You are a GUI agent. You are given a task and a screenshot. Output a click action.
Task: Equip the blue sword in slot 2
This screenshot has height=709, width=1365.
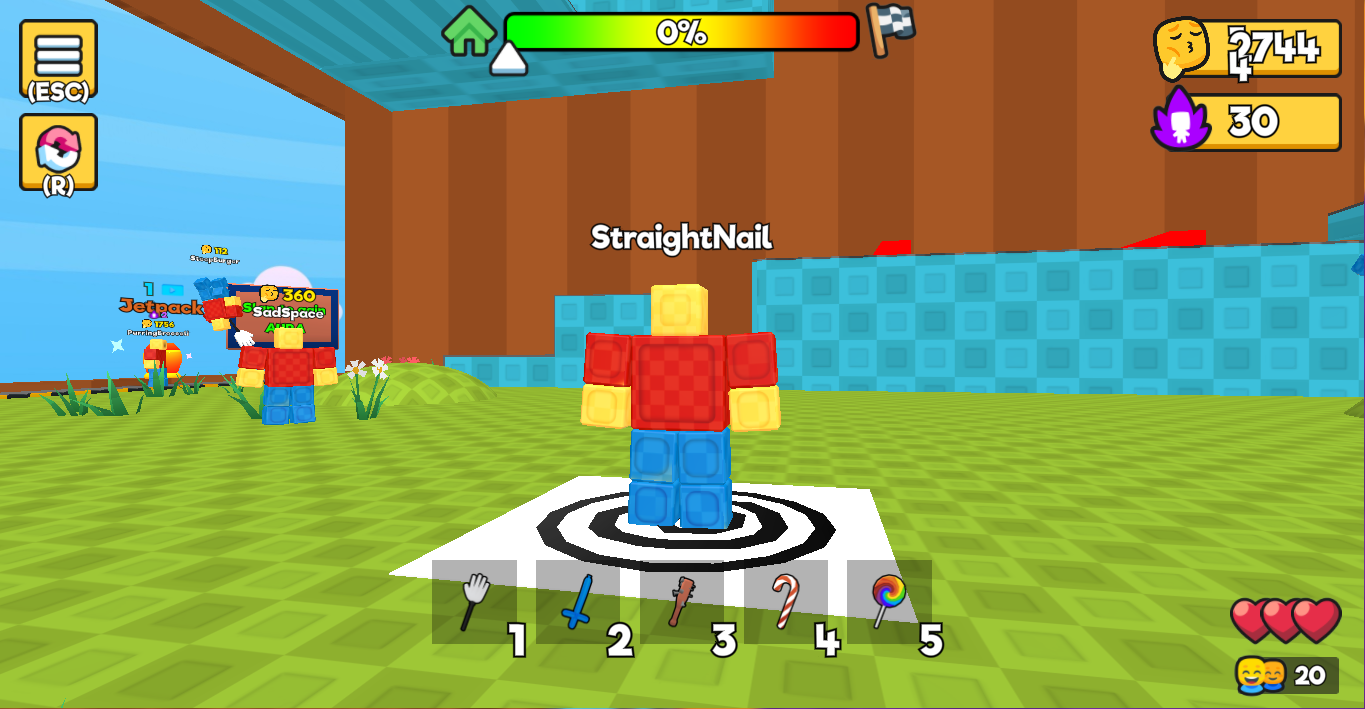[578, 601]
